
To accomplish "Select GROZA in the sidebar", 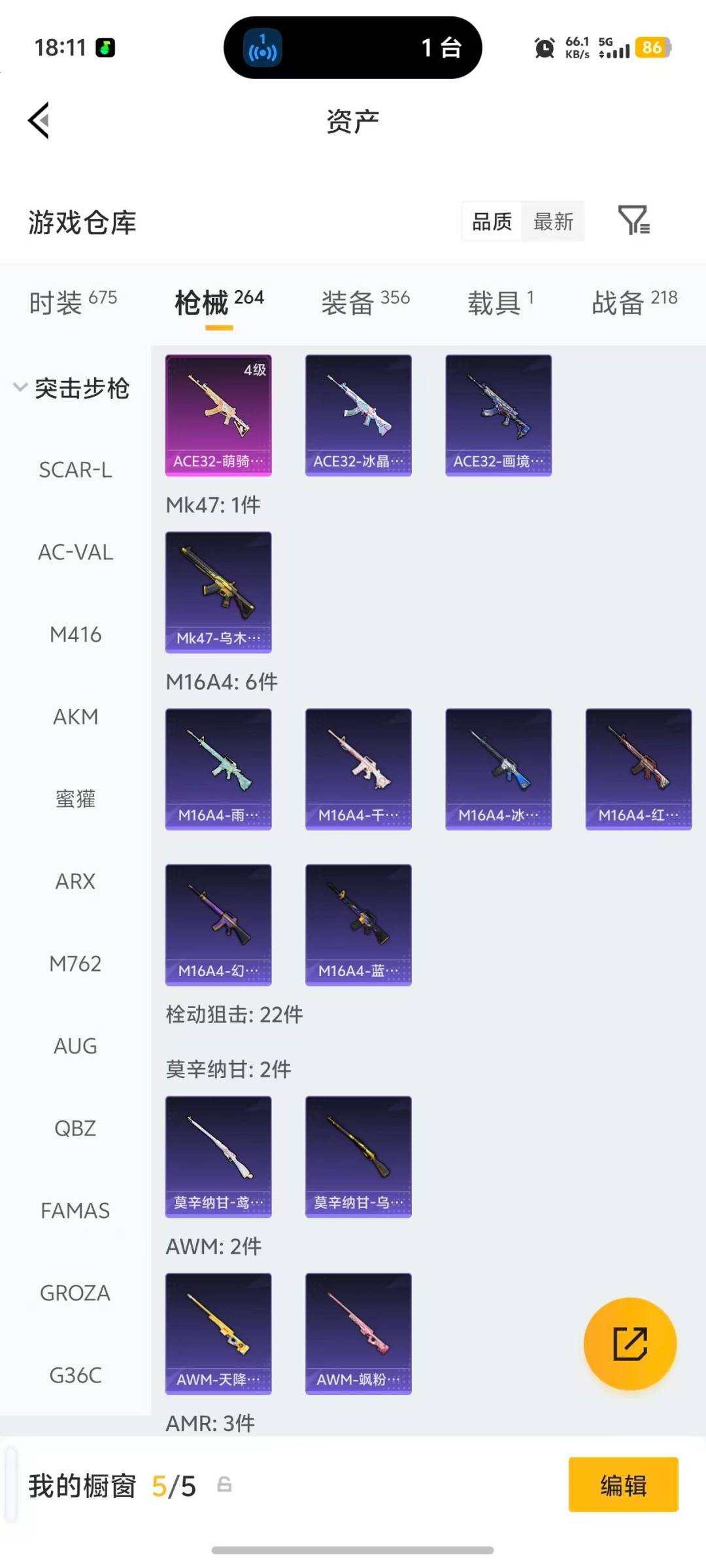I will click(x=75, y=1293).
